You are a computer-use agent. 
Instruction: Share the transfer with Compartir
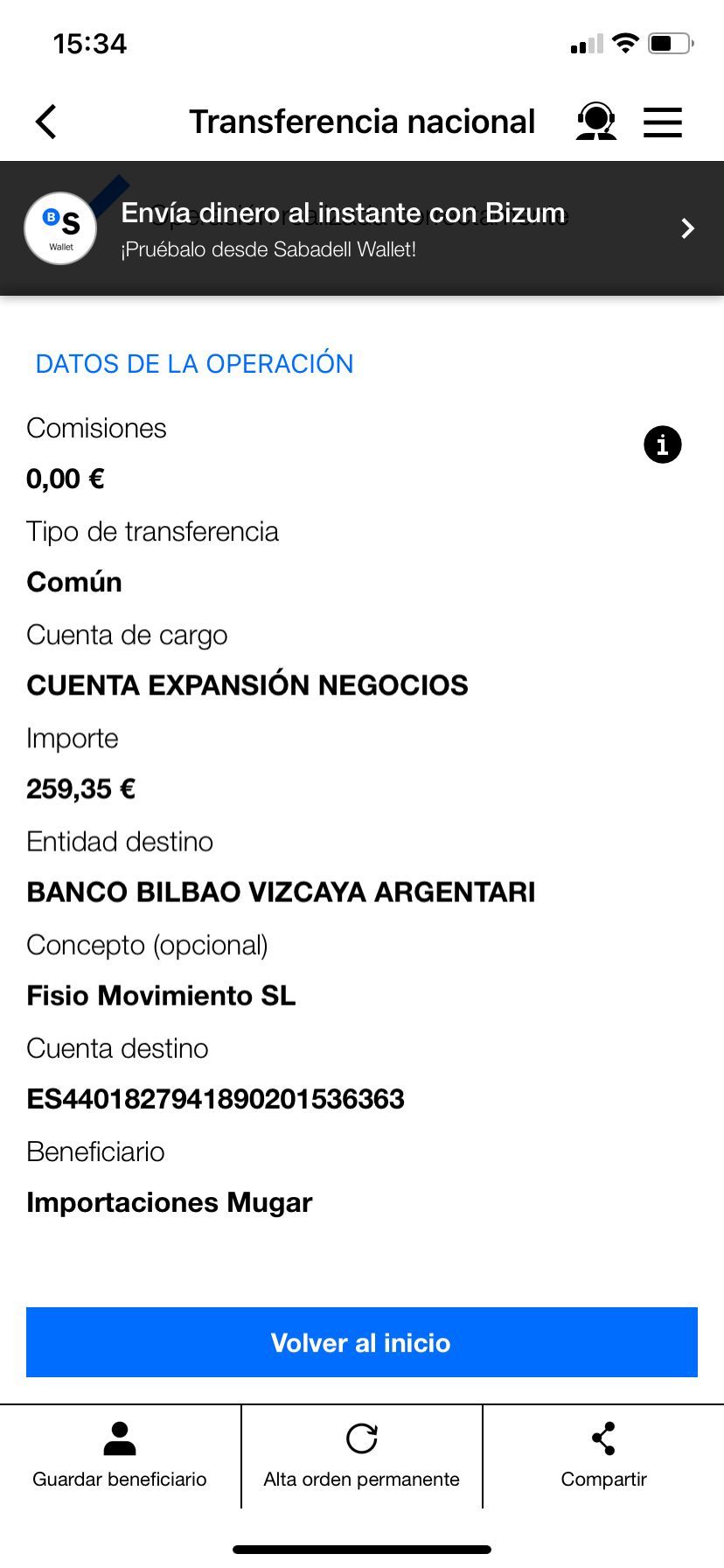point(603,1457)
